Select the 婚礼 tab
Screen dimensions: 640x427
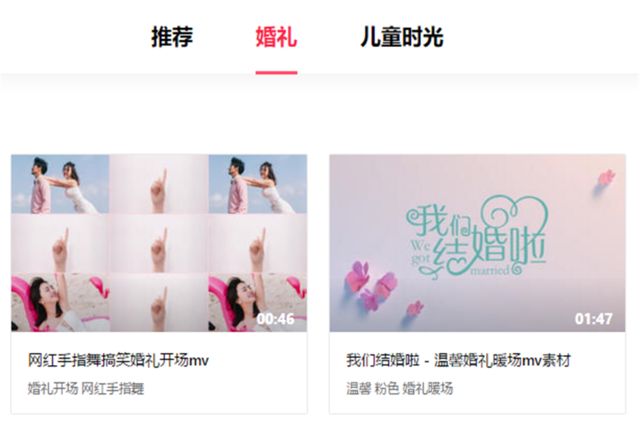coord(276,38)
